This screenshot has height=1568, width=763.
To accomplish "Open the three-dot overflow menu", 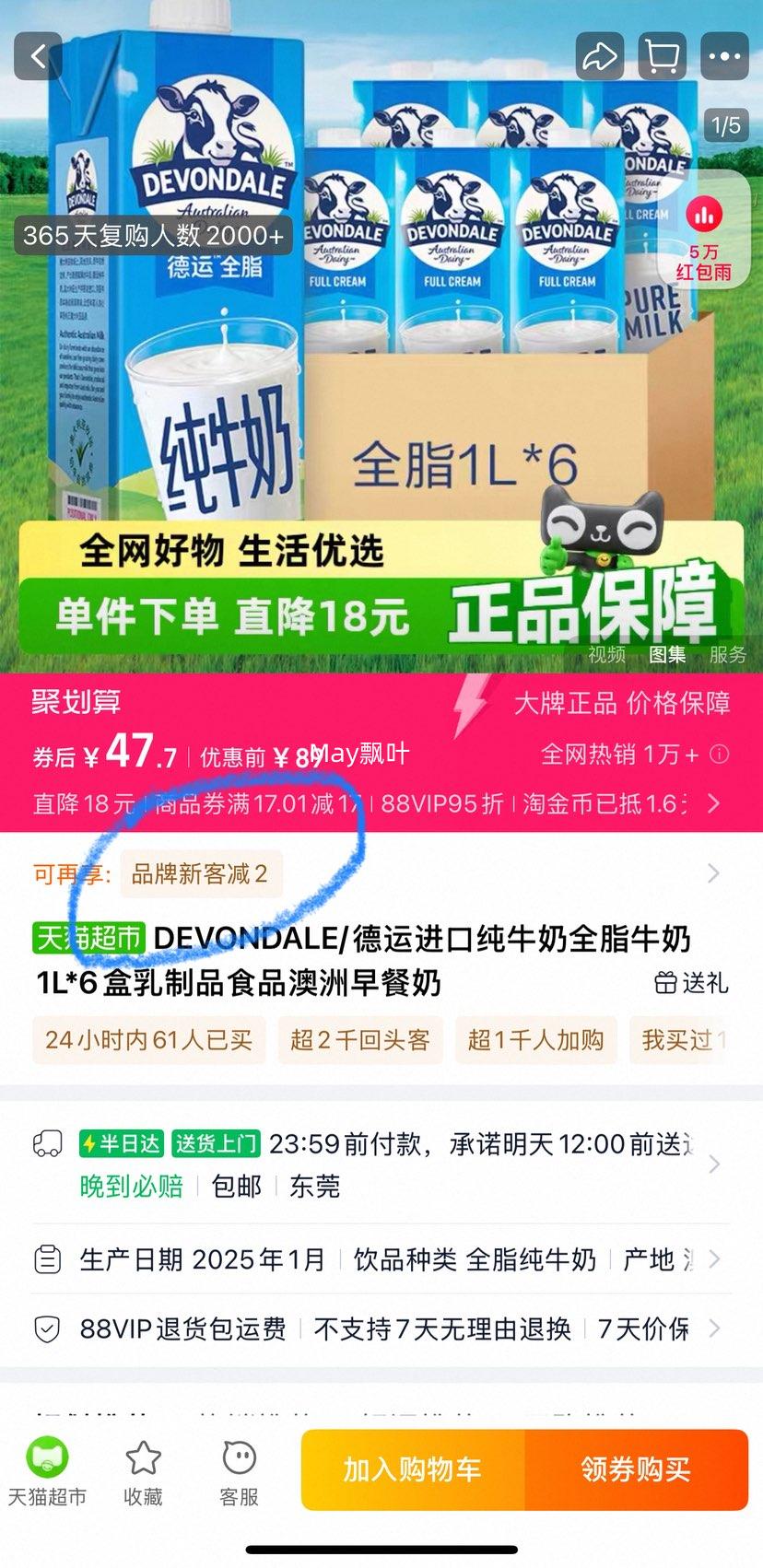I will pyautogui.click(x=725, y=57).
